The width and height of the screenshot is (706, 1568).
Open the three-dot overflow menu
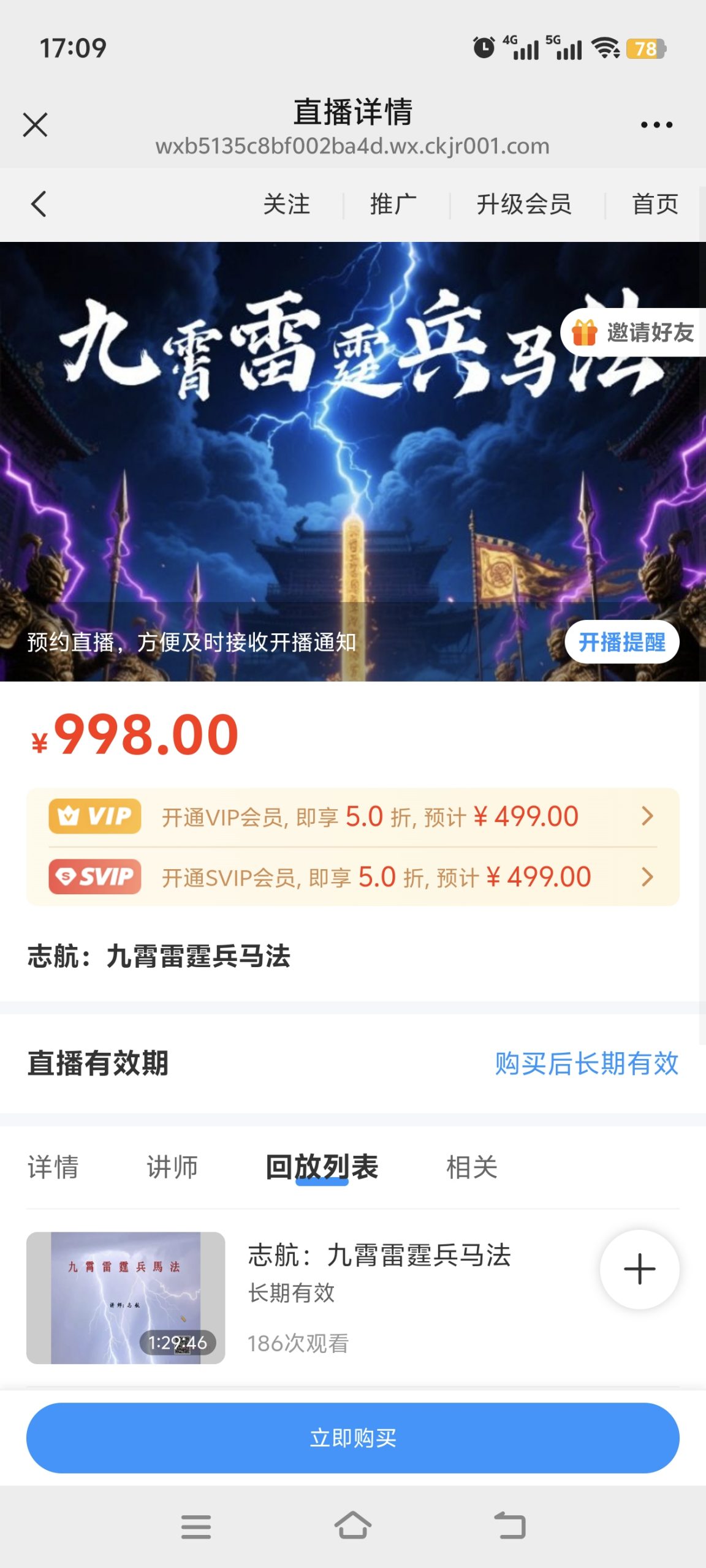656,125
